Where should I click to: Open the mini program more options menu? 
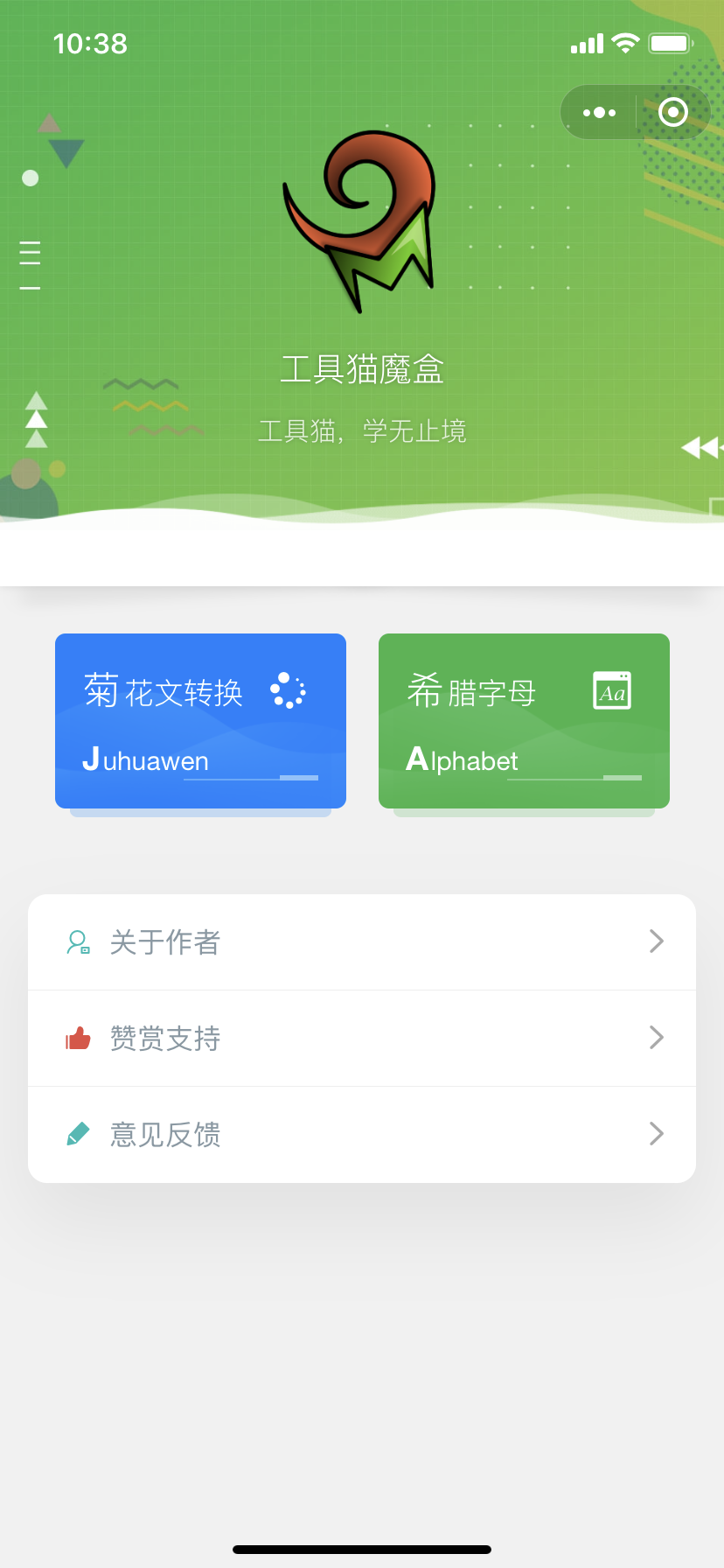point(599,113)
